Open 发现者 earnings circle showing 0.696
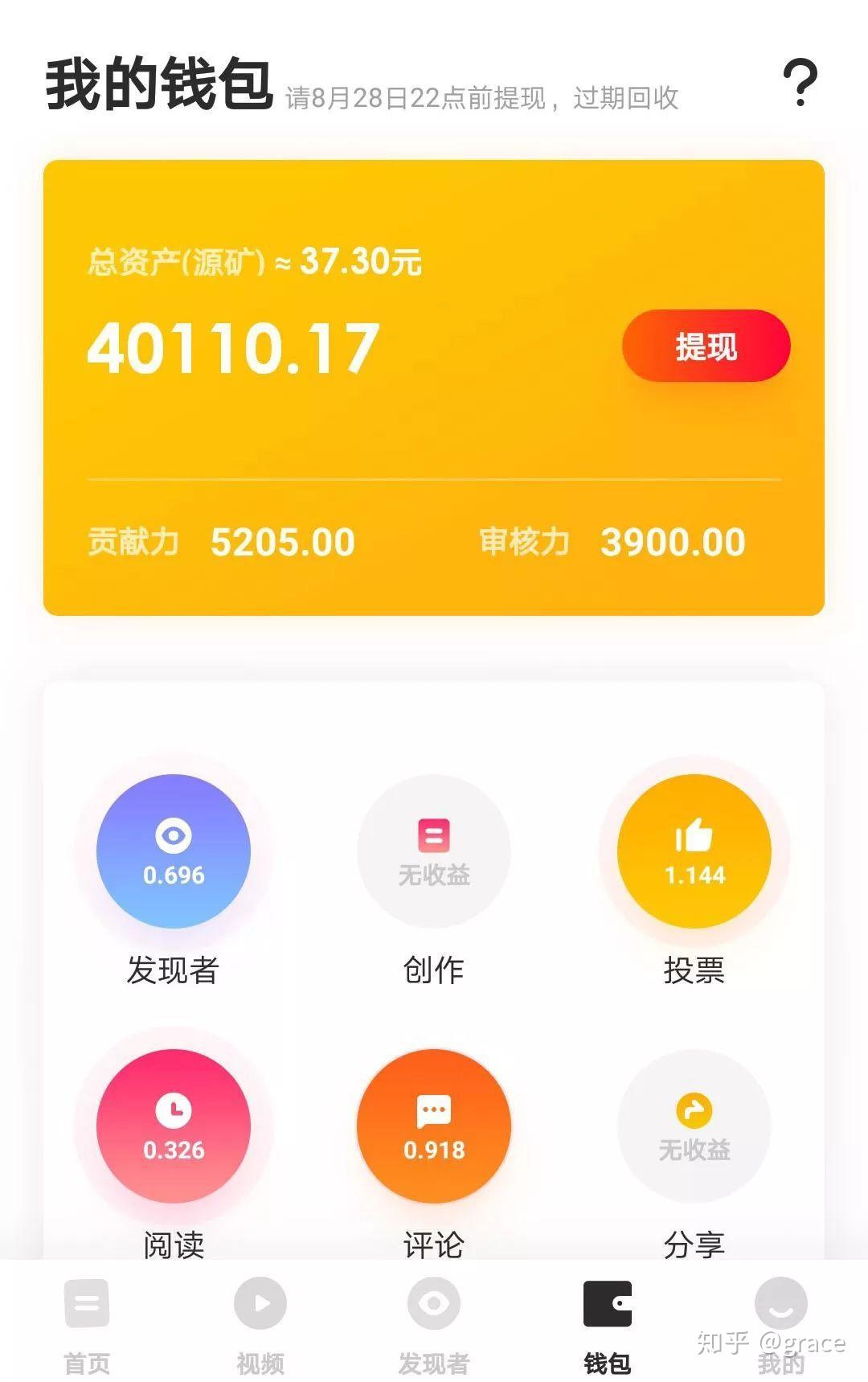The height and width of the screenshot is (1382, 868). (174, 851)
